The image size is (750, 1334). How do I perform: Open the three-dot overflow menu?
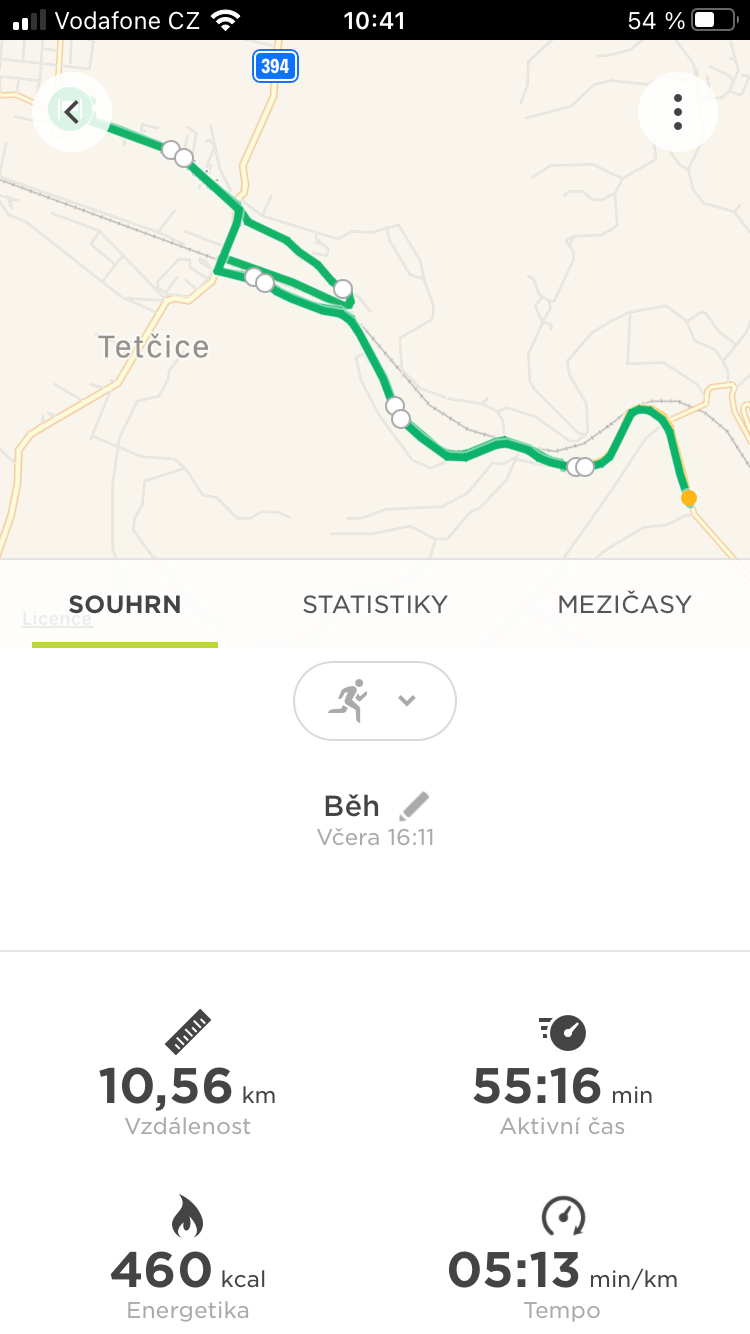(678, 112)
